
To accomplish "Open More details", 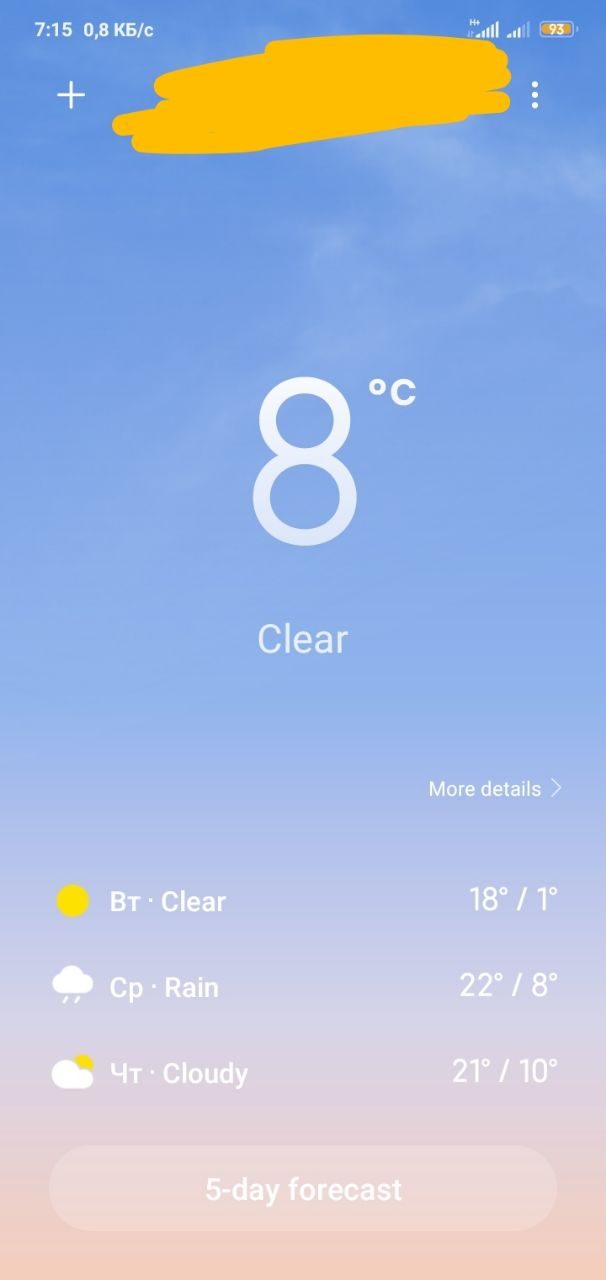I will [495, 789].
